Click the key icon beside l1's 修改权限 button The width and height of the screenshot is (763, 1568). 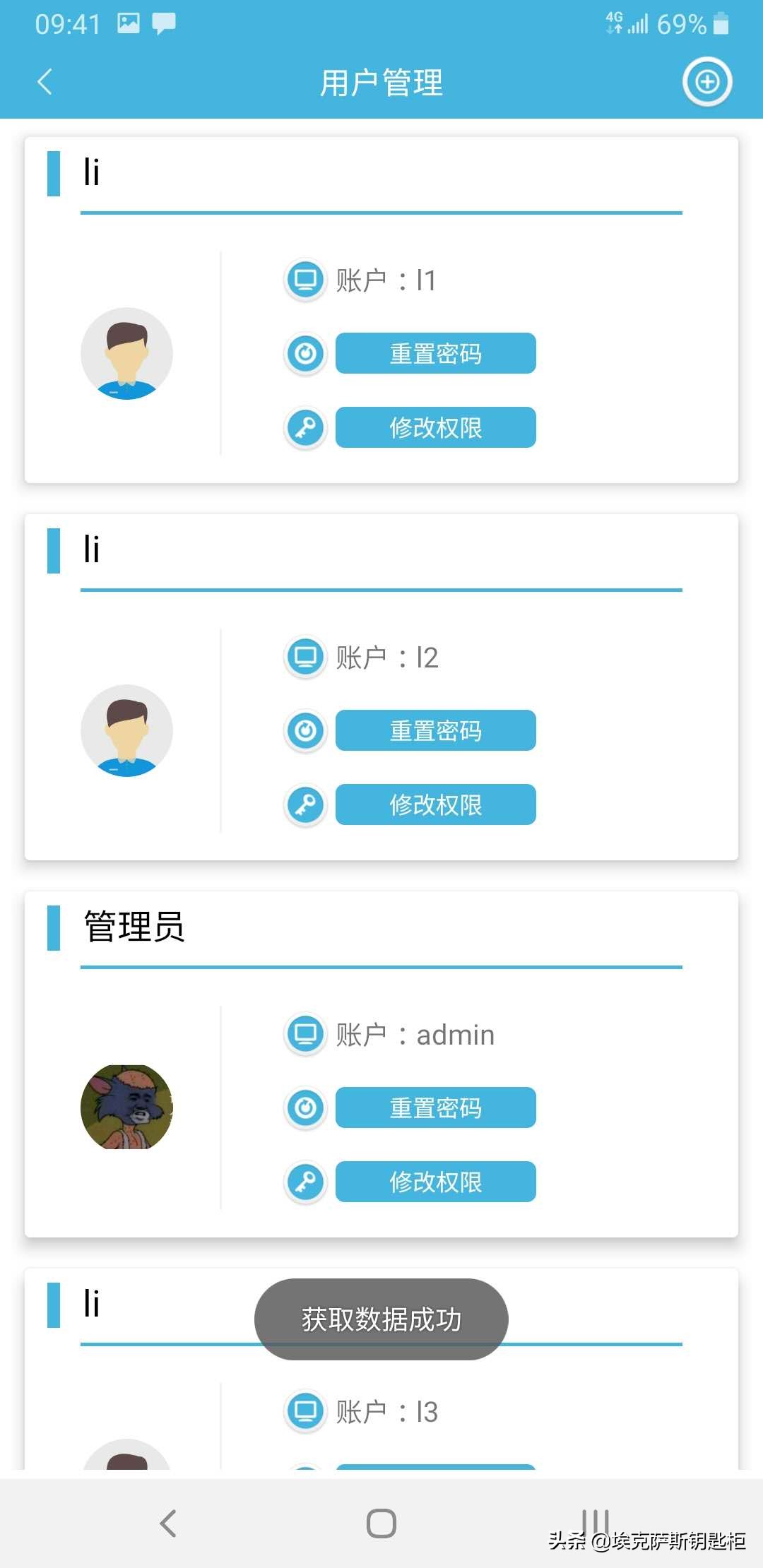[304, 427]
